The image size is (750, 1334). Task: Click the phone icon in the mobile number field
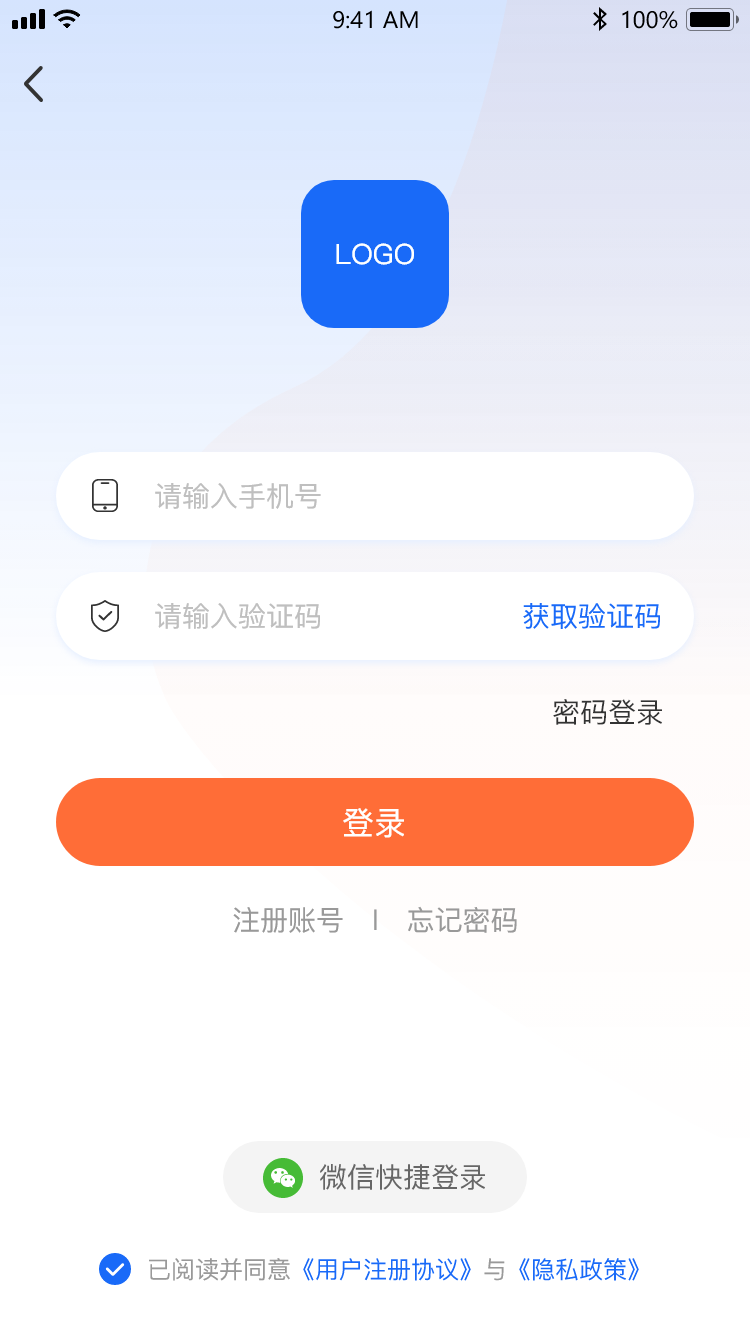click(104, 495)
